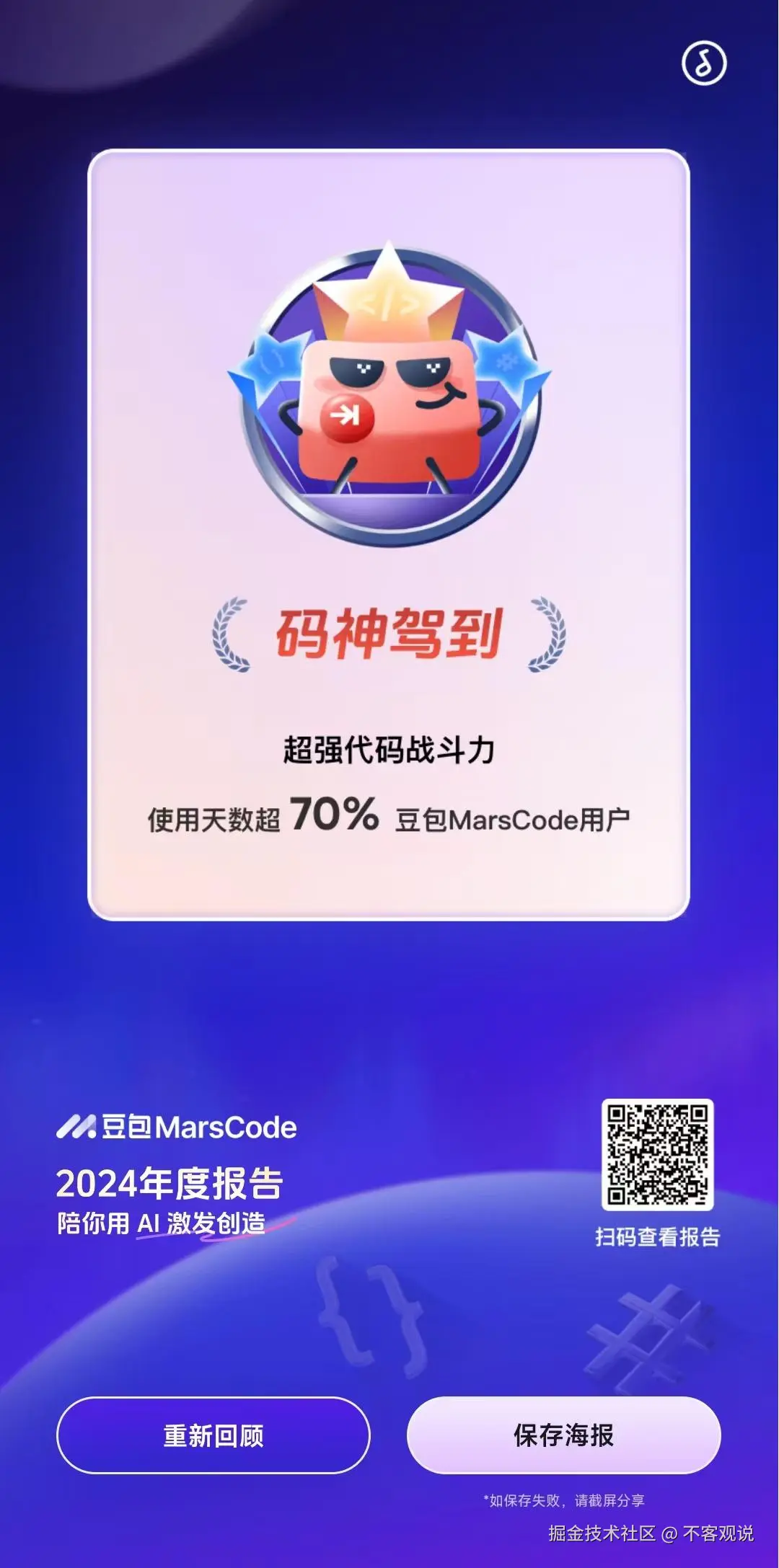Image resolution: width=779 pixels, height=1568 pixels.
Task: Save the poster with 保存海报
Action: point(563,1435)
